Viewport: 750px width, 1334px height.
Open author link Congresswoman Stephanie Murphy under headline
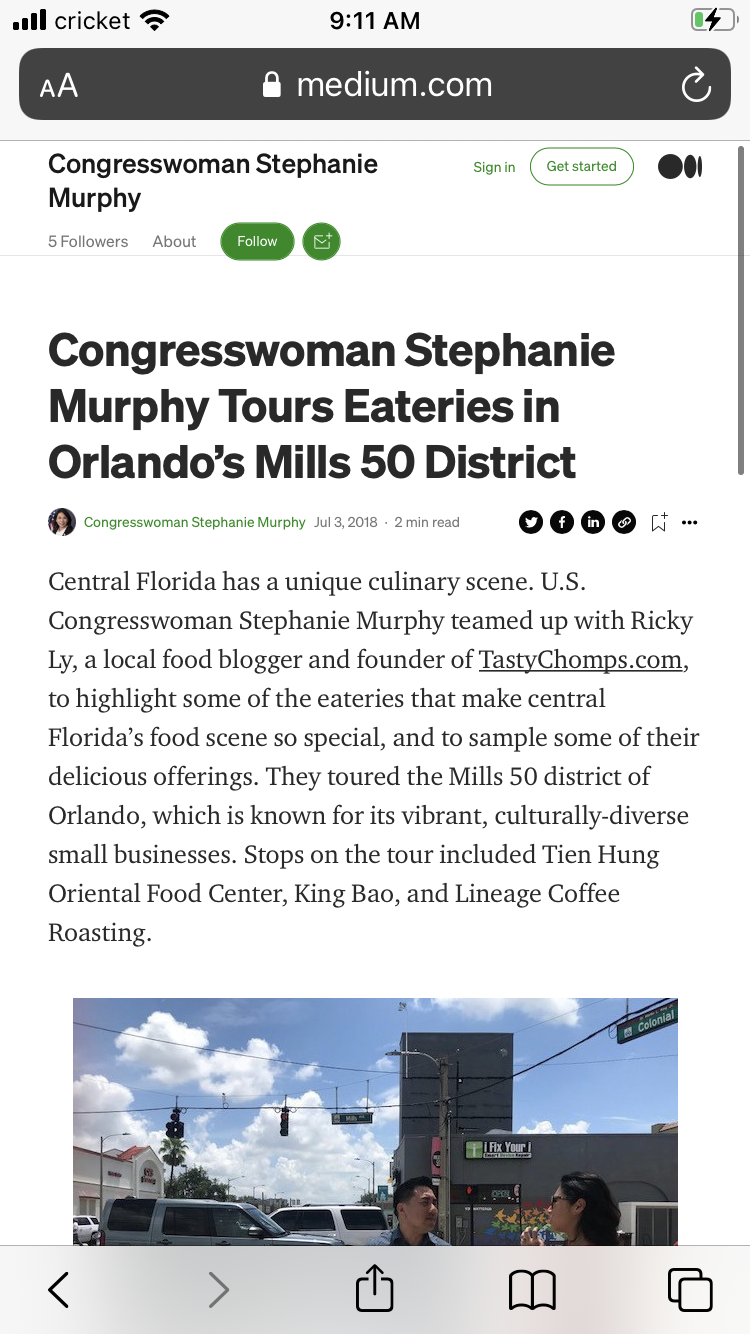click(x=194, y=522)
